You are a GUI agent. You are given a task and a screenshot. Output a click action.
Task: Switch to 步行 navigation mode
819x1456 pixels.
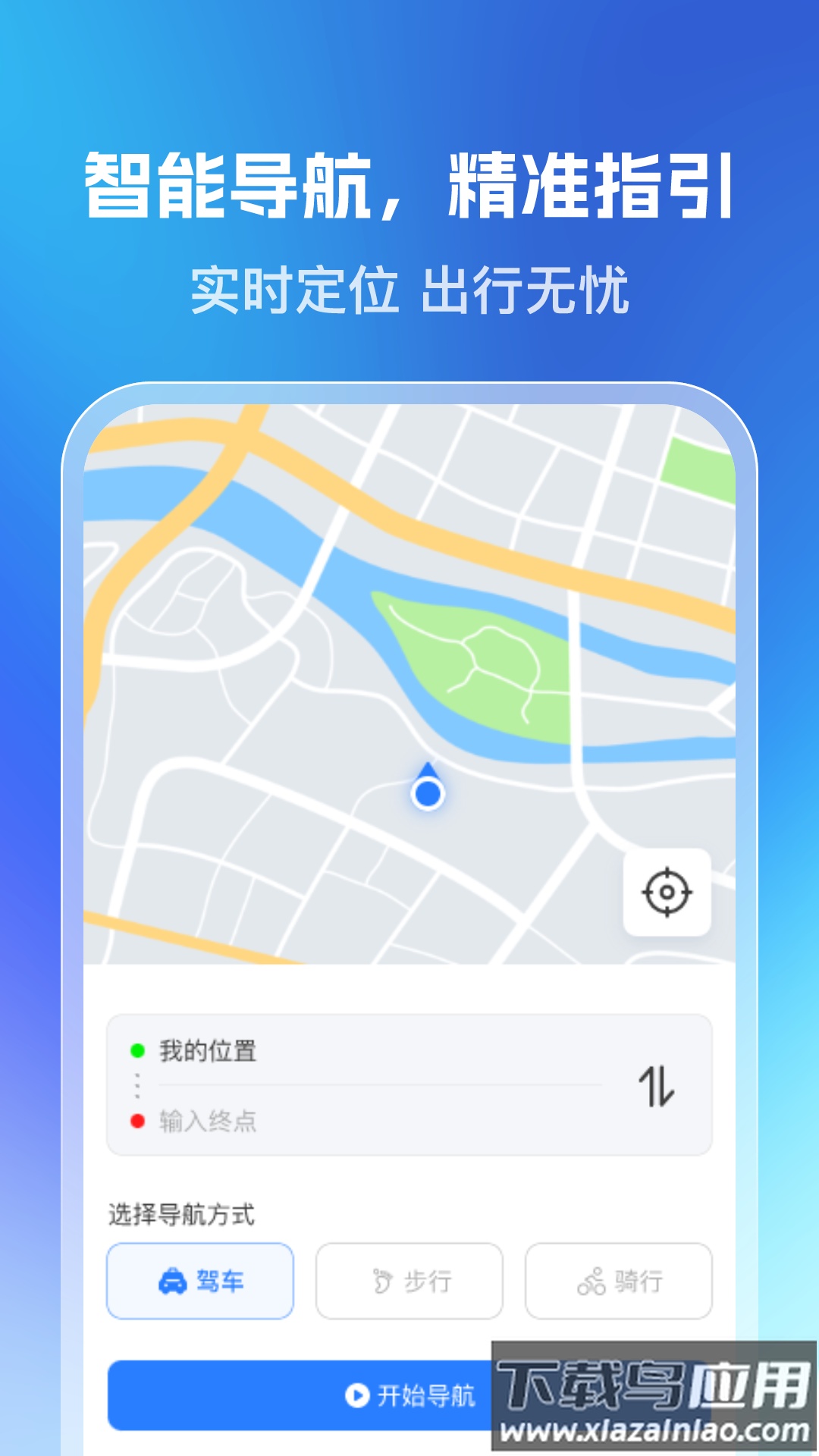point(409,1280)
